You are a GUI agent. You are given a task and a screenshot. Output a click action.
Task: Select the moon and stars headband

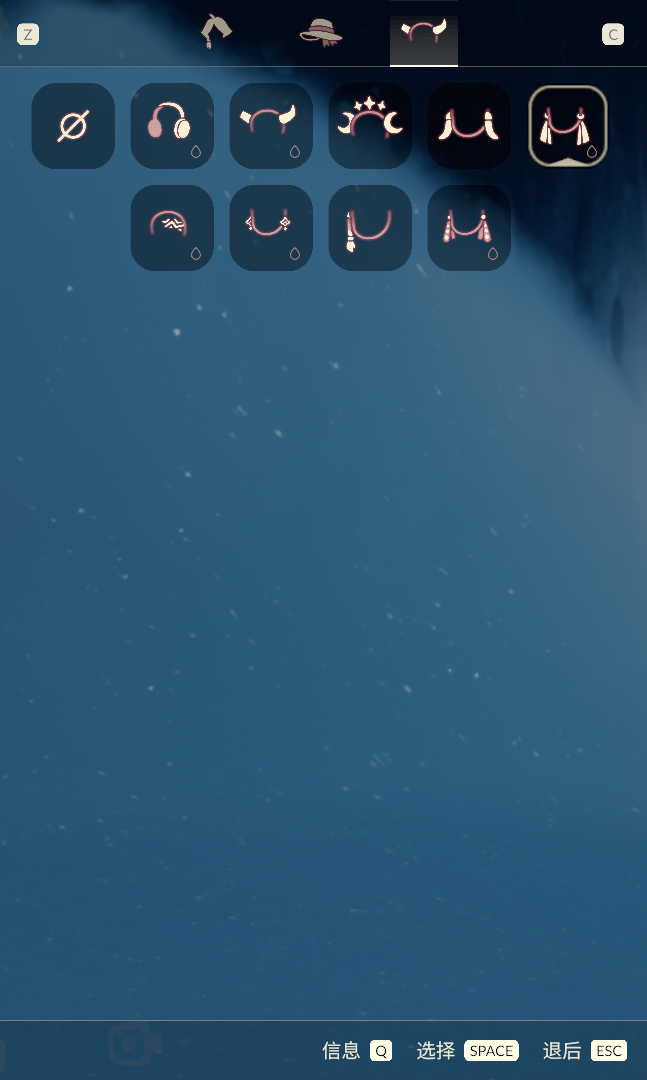click(x=370, y=126)
